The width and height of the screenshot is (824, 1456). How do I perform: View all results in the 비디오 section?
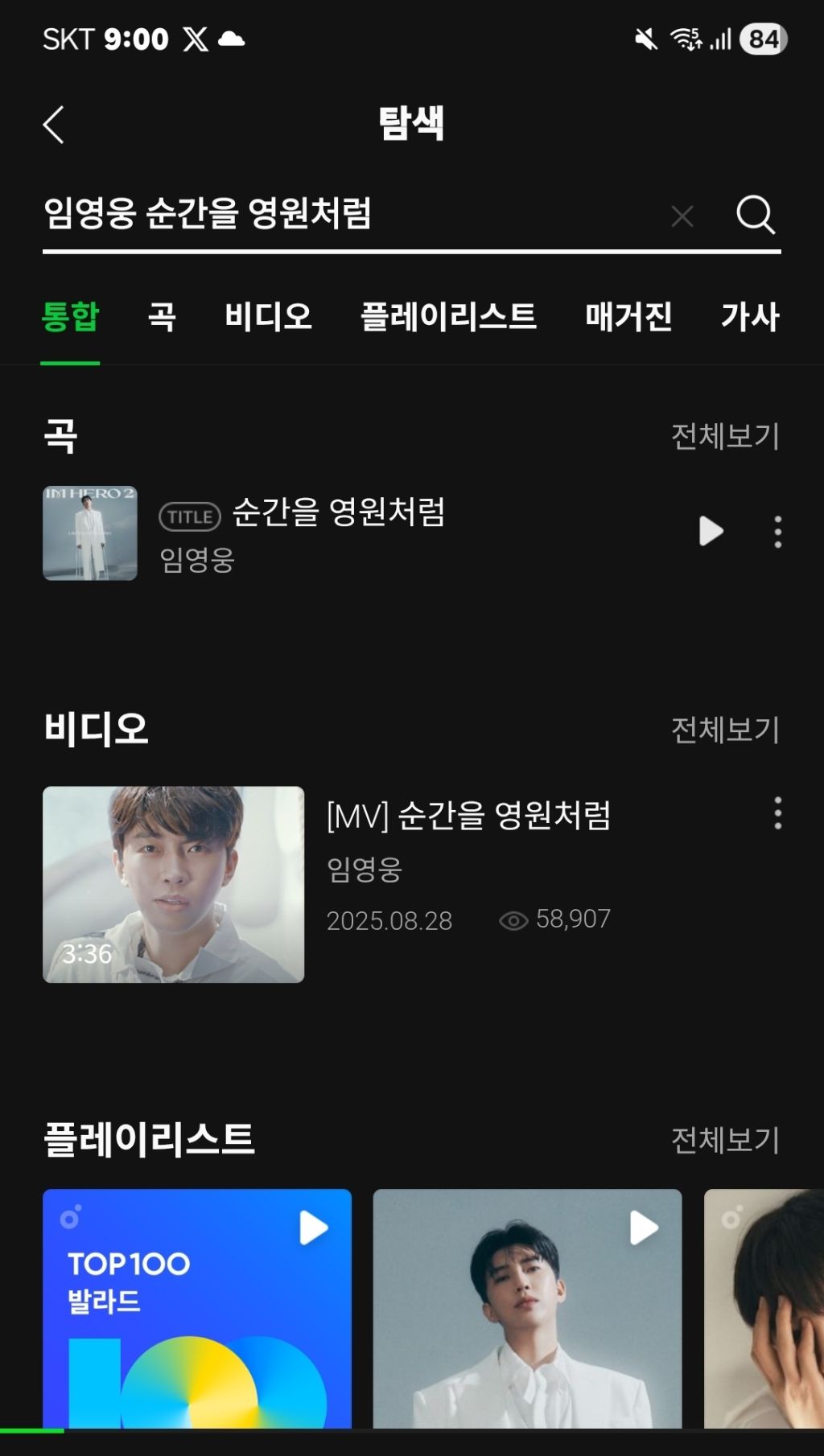pyautogui.click(x=725, y=730)
